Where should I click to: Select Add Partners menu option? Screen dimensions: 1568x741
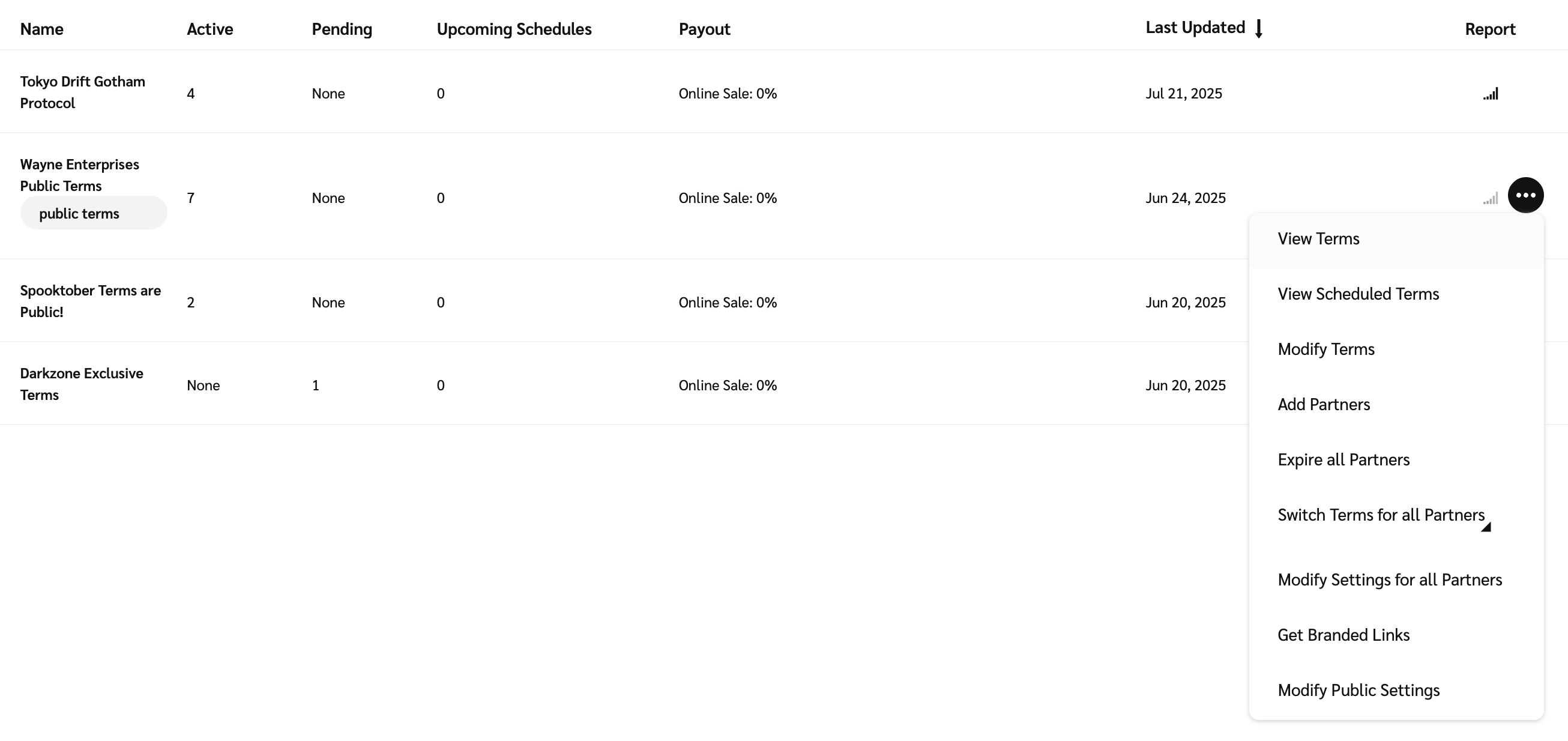pyautogui.click(x=1323, y=405)
